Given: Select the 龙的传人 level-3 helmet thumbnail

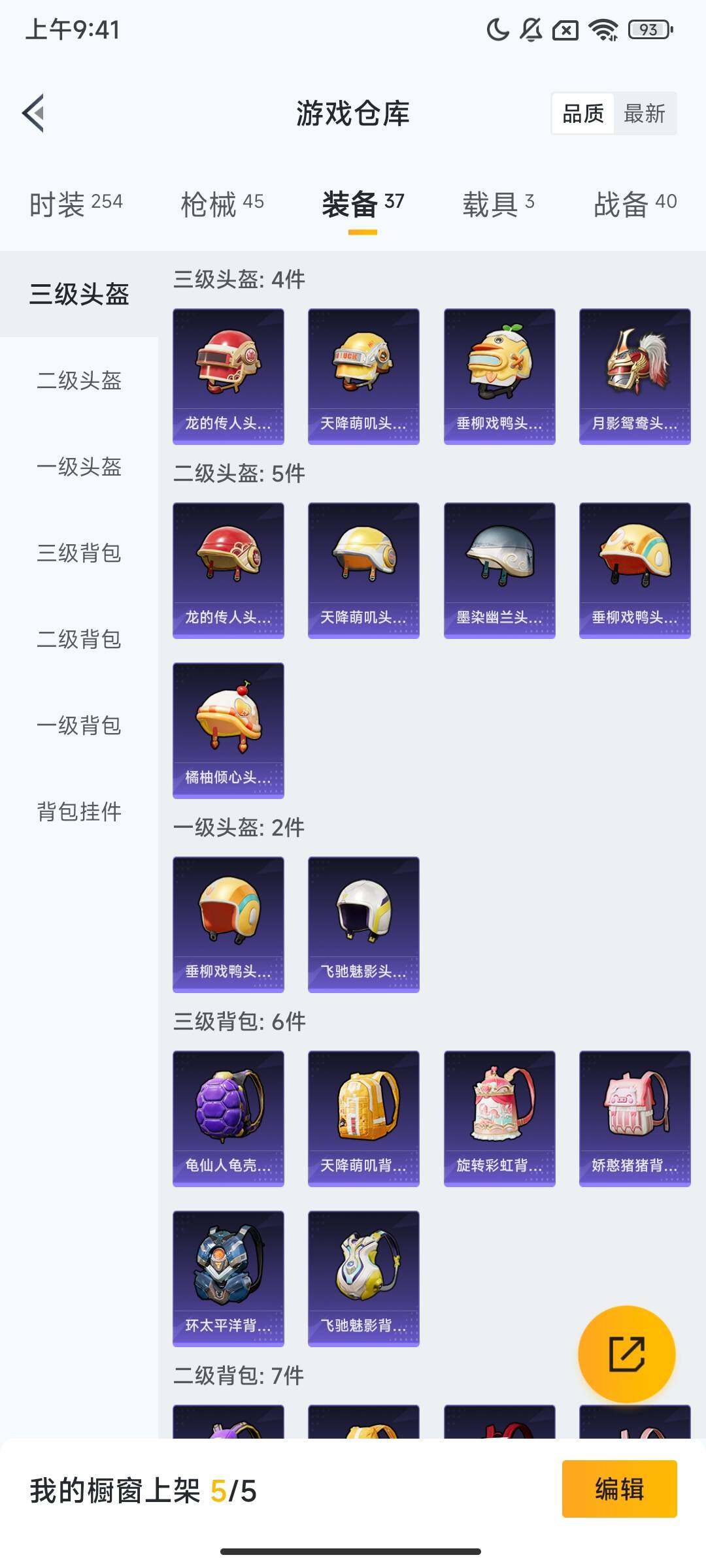Looking at the screenshot, I should coord(228,372).
